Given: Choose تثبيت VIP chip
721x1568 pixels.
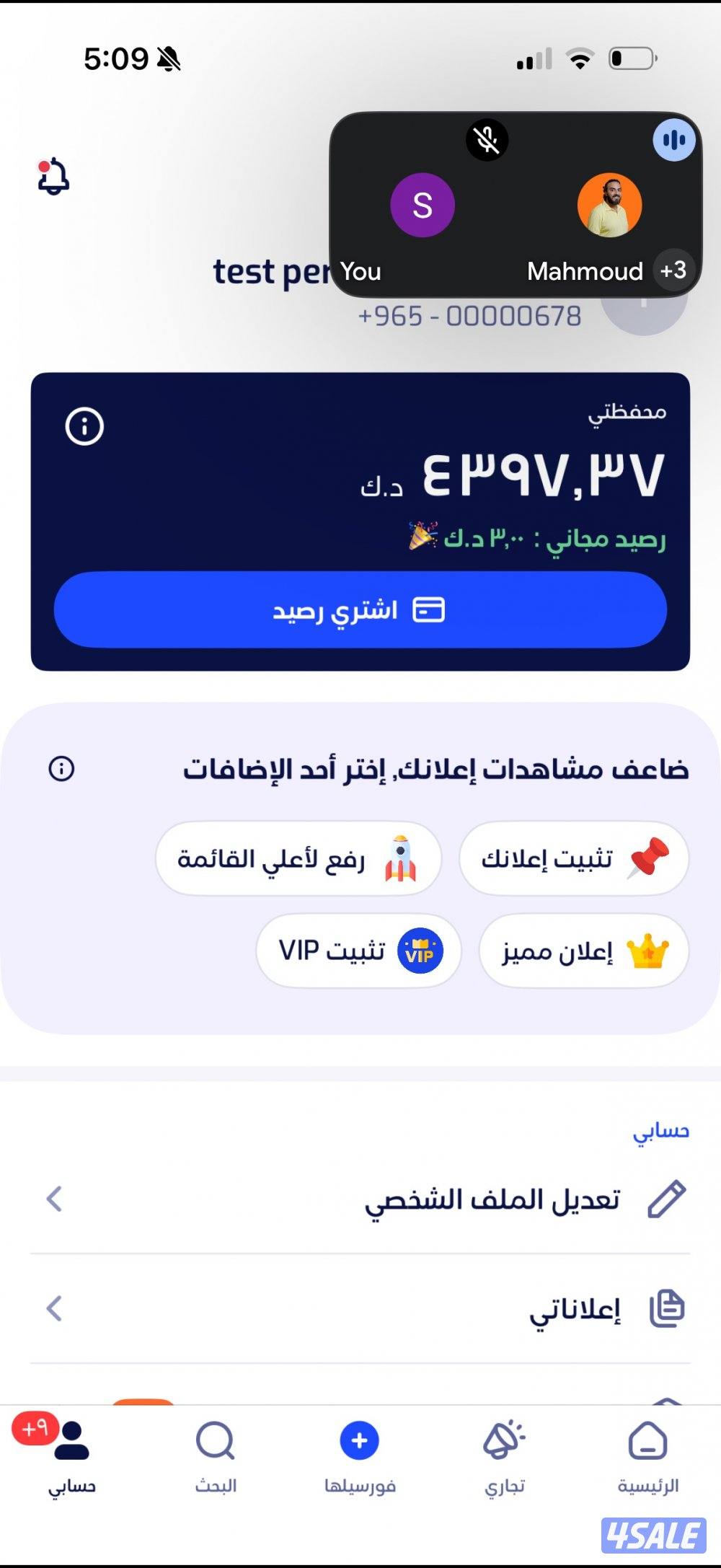Looking at the screenshot, I should coord(358,951).
